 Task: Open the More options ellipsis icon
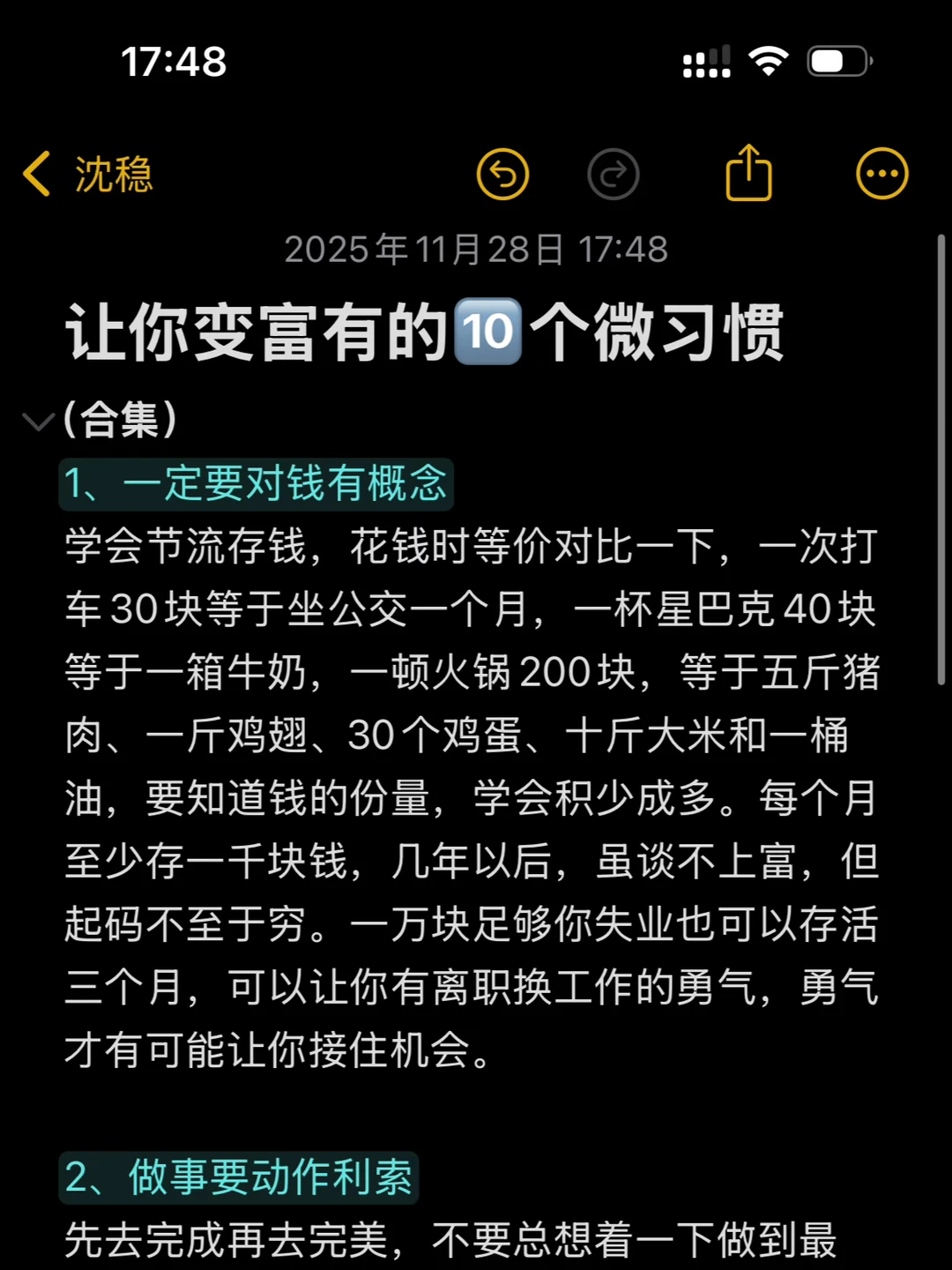pos(881,174)
